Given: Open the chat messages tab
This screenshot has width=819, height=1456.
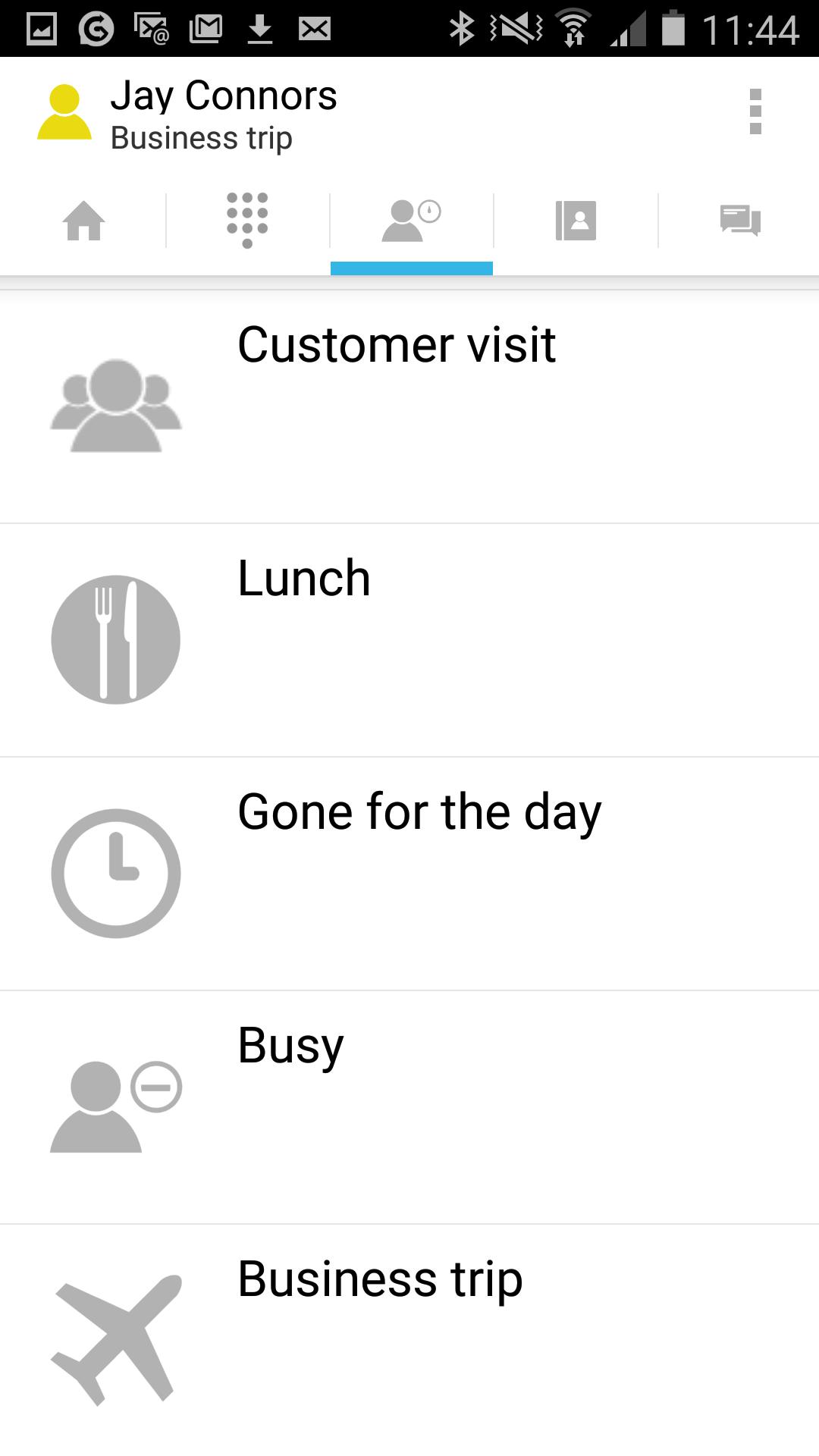Looking at the screenshot, I should pyautogui.click(x=739, y=221).
